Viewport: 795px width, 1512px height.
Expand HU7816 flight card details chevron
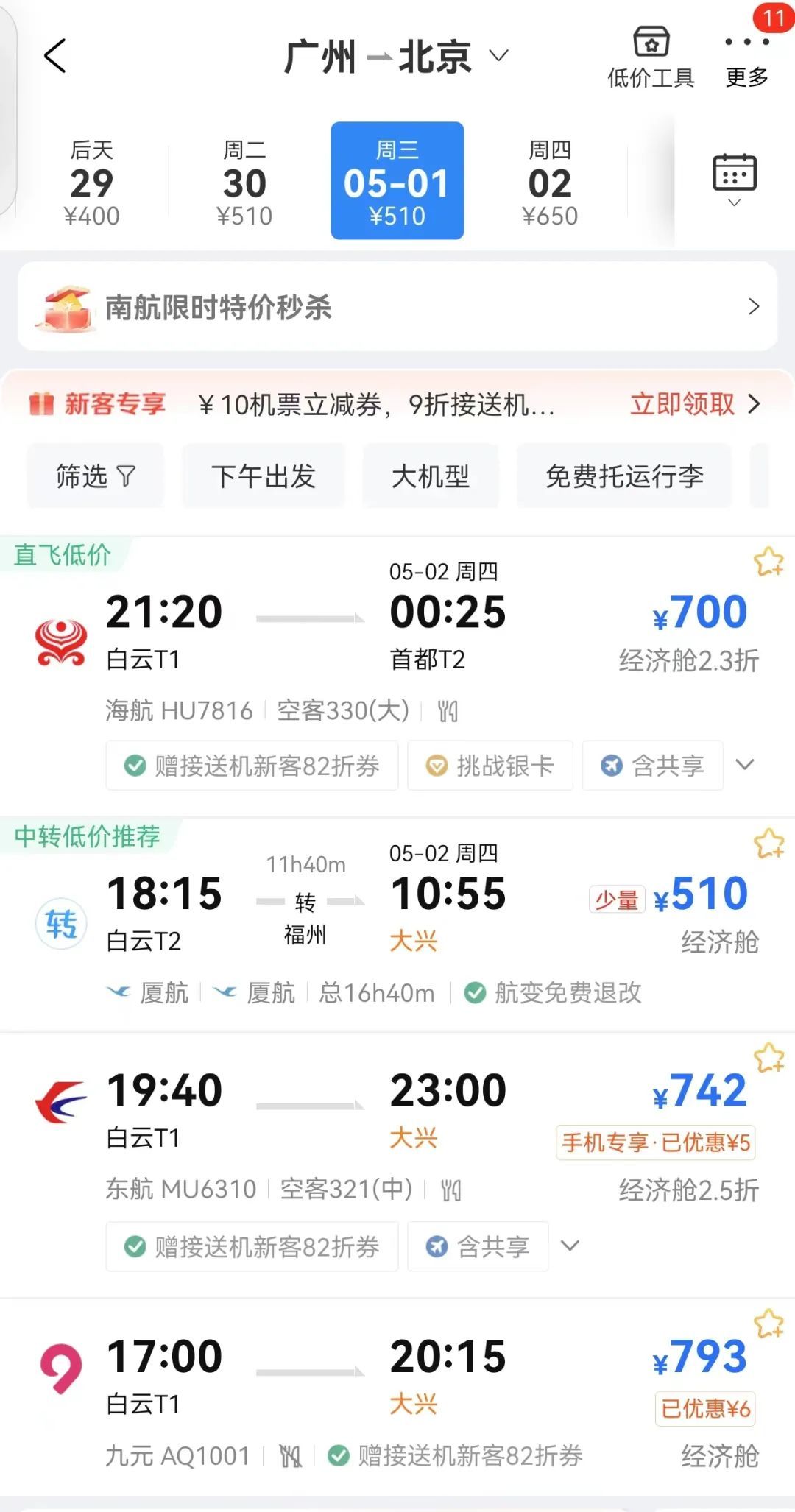[745, 766]
